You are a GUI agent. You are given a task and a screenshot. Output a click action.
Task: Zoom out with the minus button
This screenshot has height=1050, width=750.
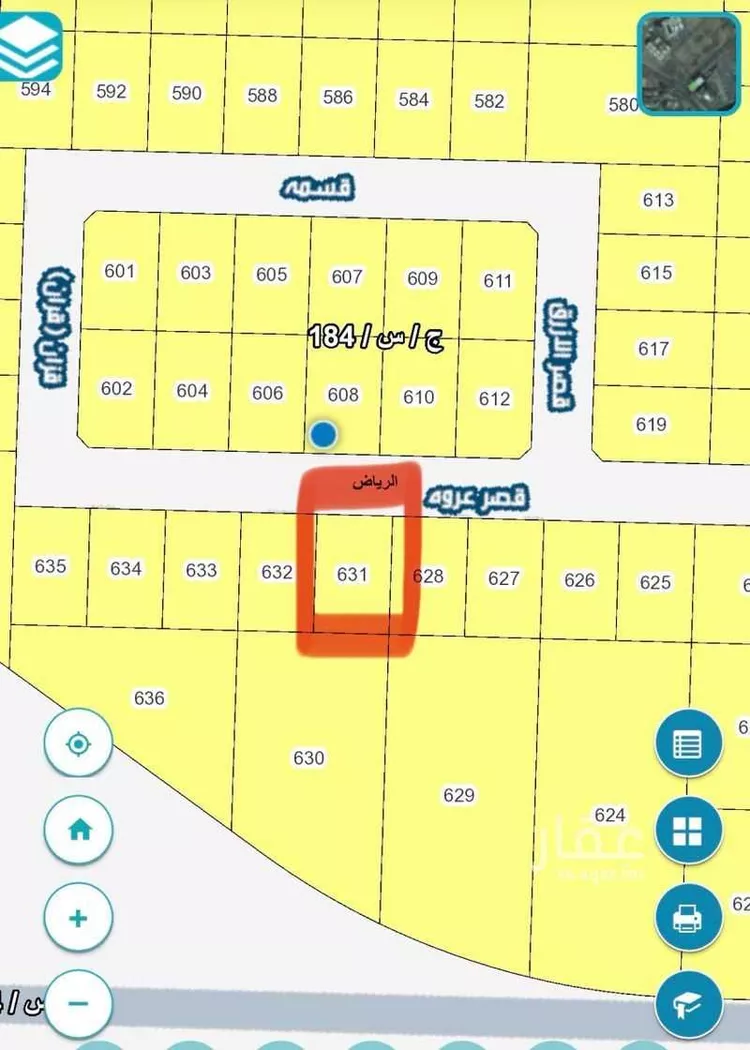[78, 1002]
